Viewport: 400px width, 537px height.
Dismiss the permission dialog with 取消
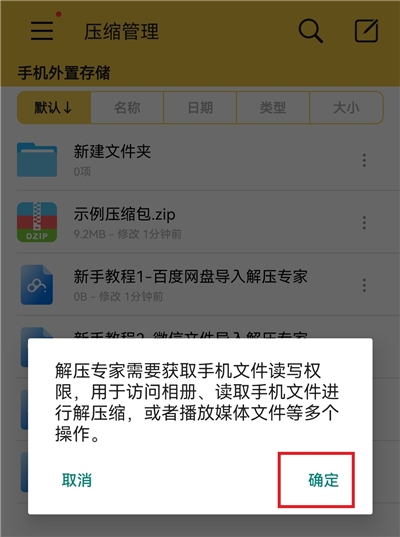click(77, 480)
